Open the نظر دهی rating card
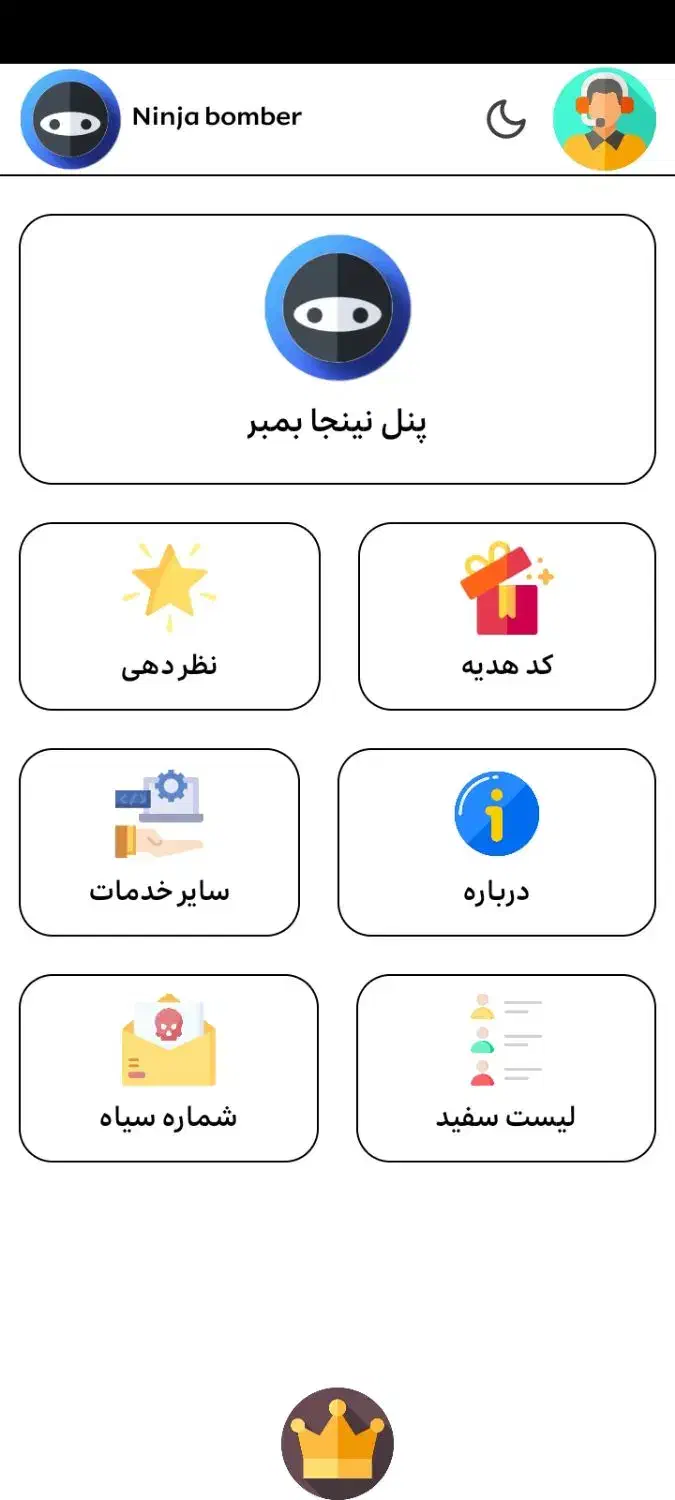Screen dimensions: 675x1500 click(x=169, y=616)
